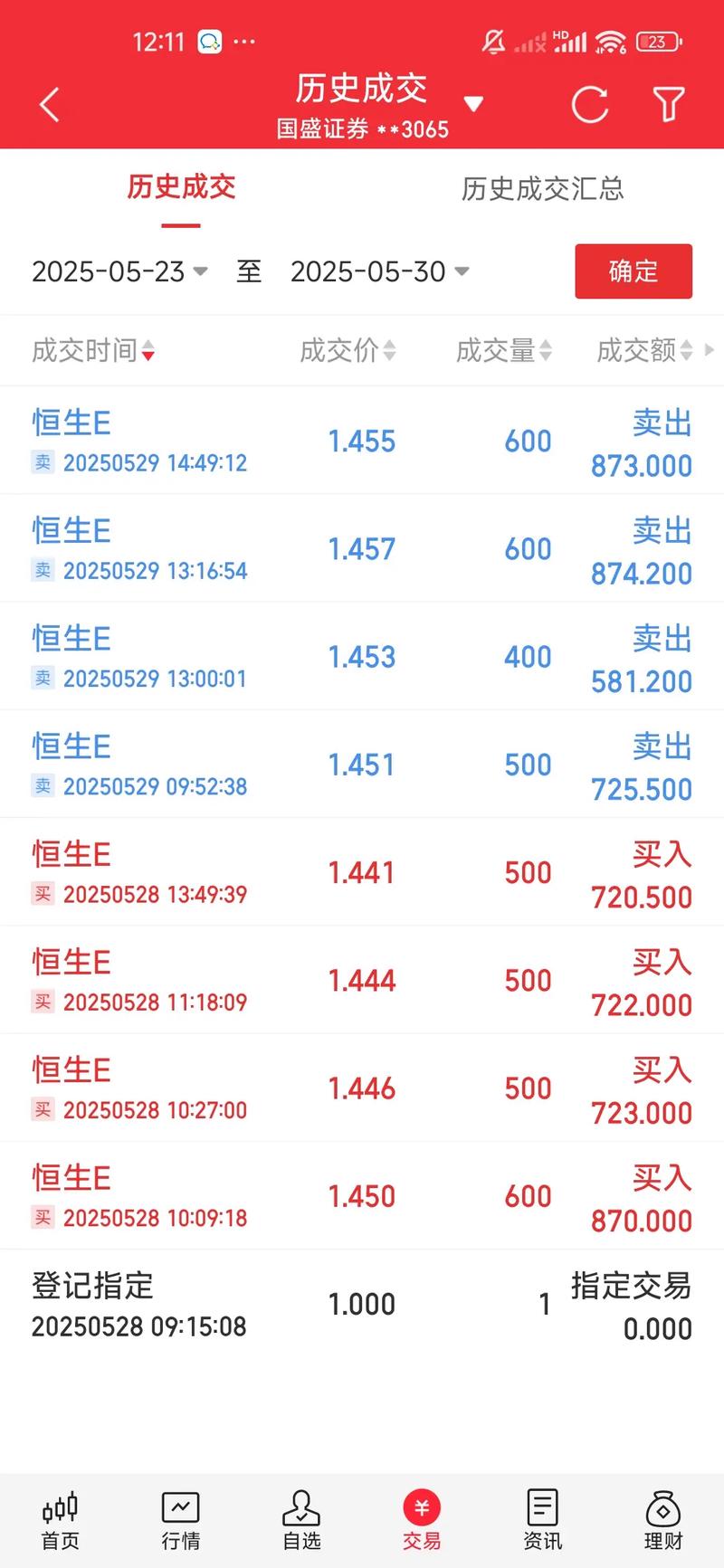Select the 历史成交 tab
This screenshot has height=1568, width=724.
[181, 187]
